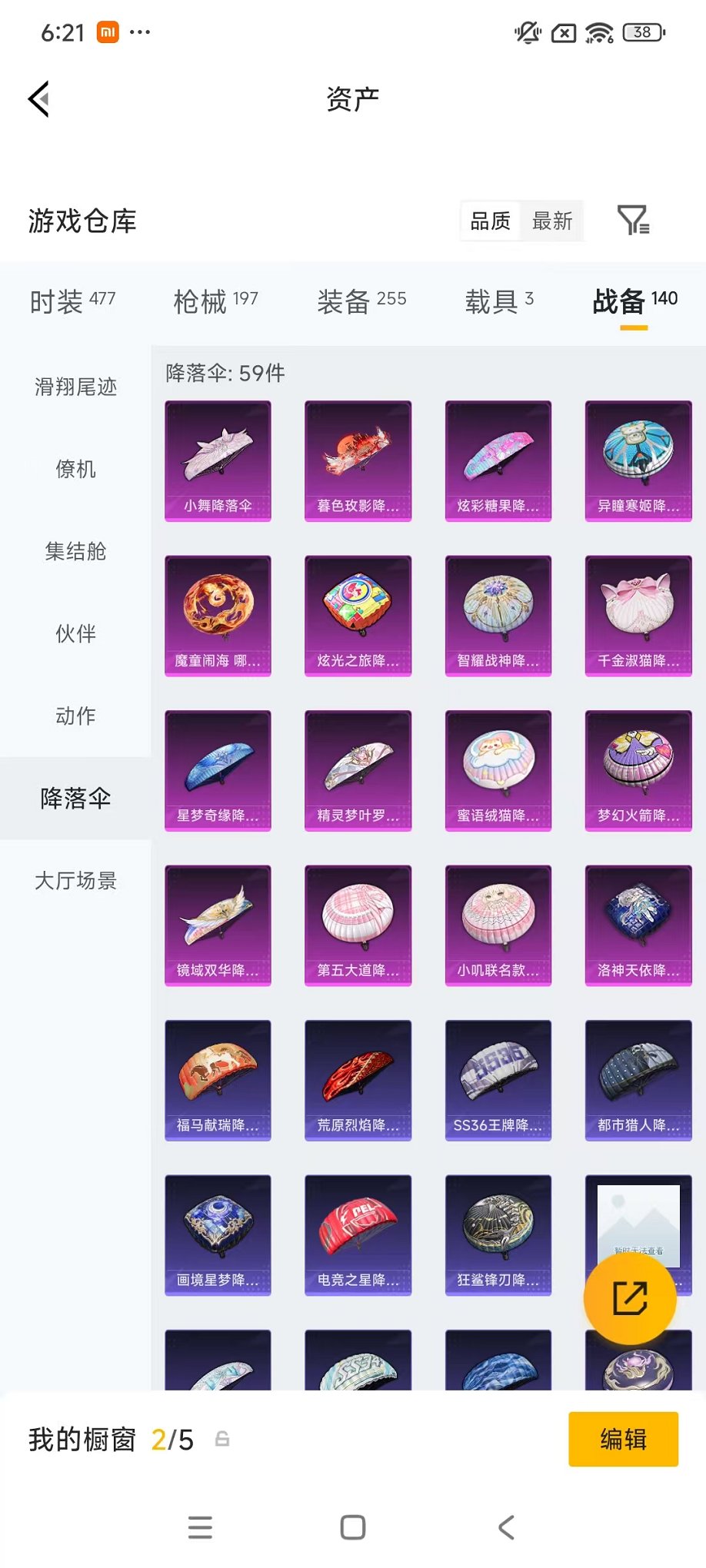Switch sorting to 最新
The width and height of the screenshot is (706, 1568).
click(552, 221)
